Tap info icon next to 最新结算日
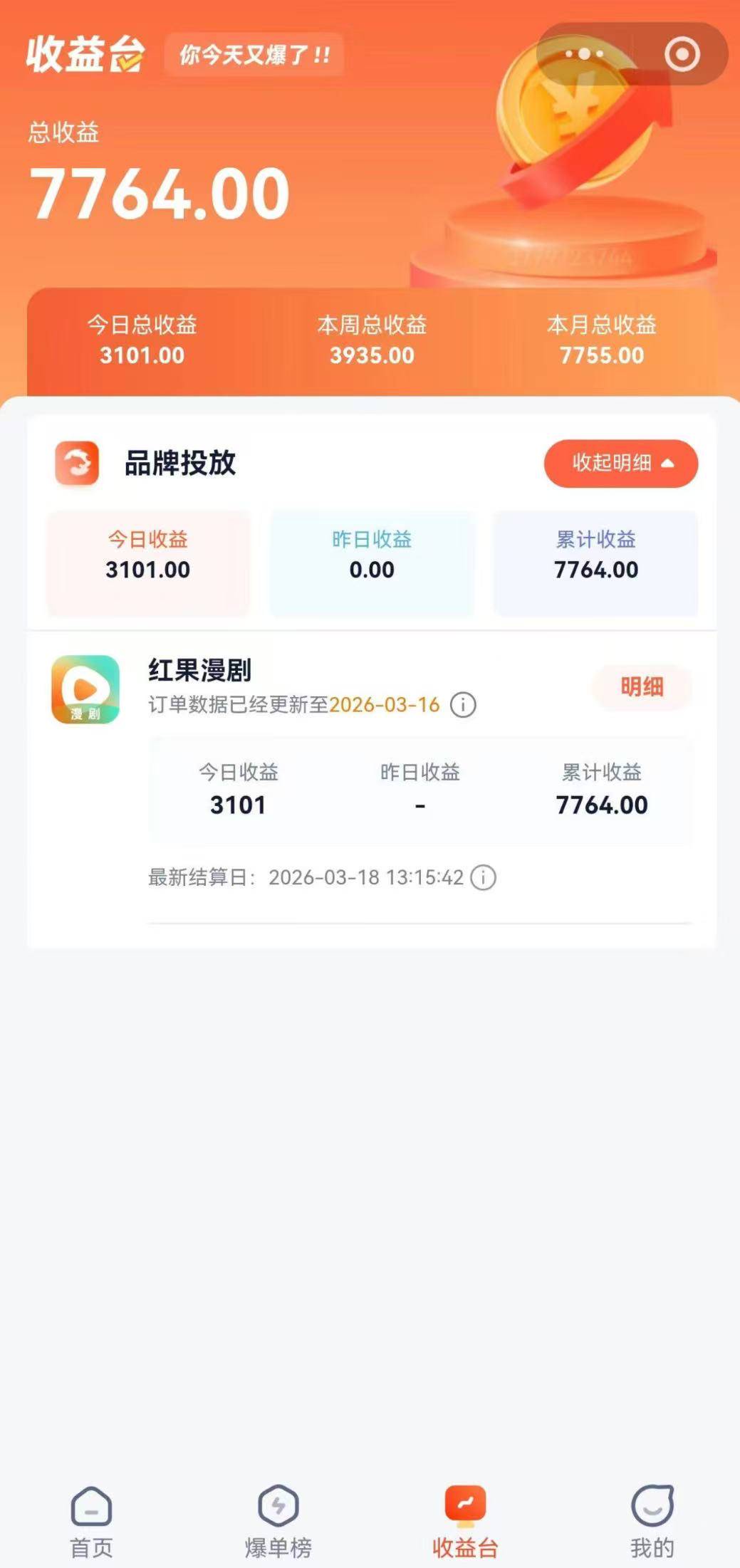The width and height of the screenshot is (740, 1568). (x=484, y=877)
